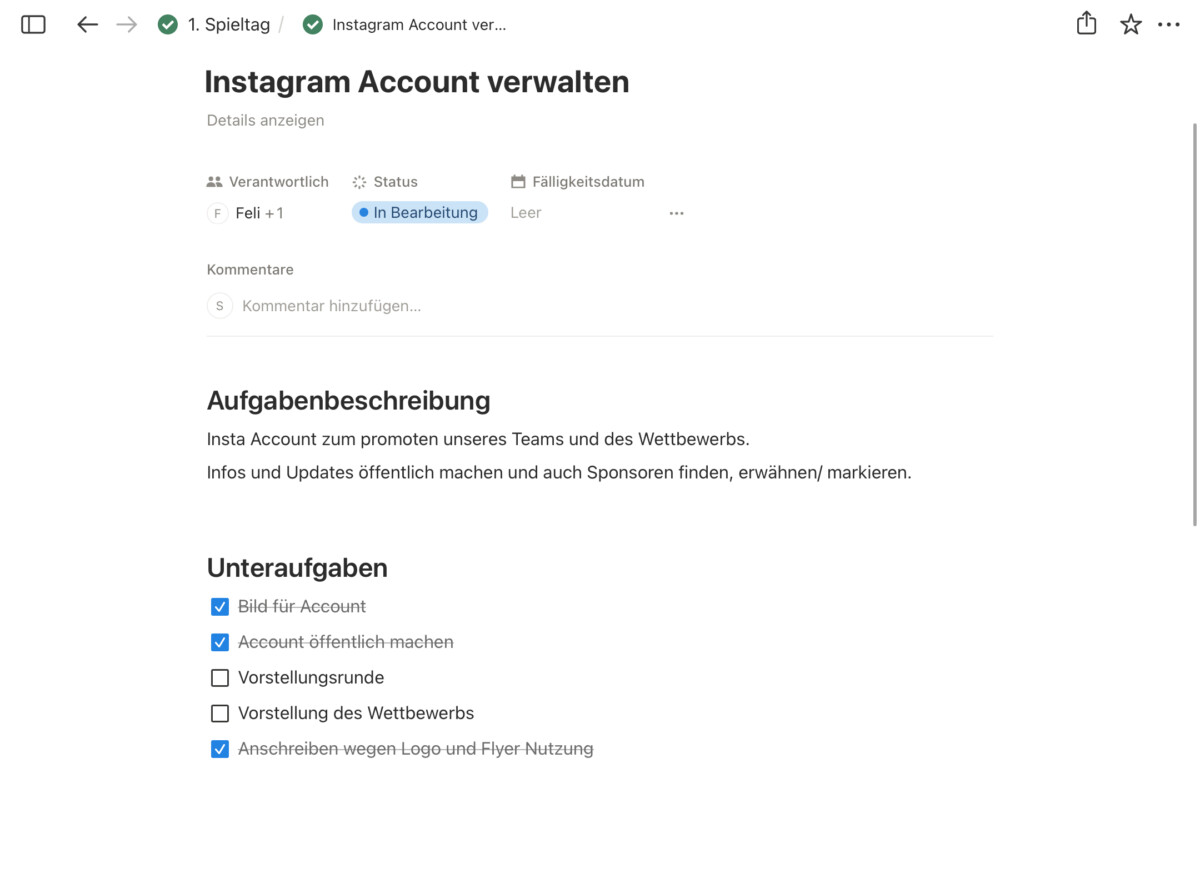Share this page
1200x878 pixels.
[x=1087, y=24]
